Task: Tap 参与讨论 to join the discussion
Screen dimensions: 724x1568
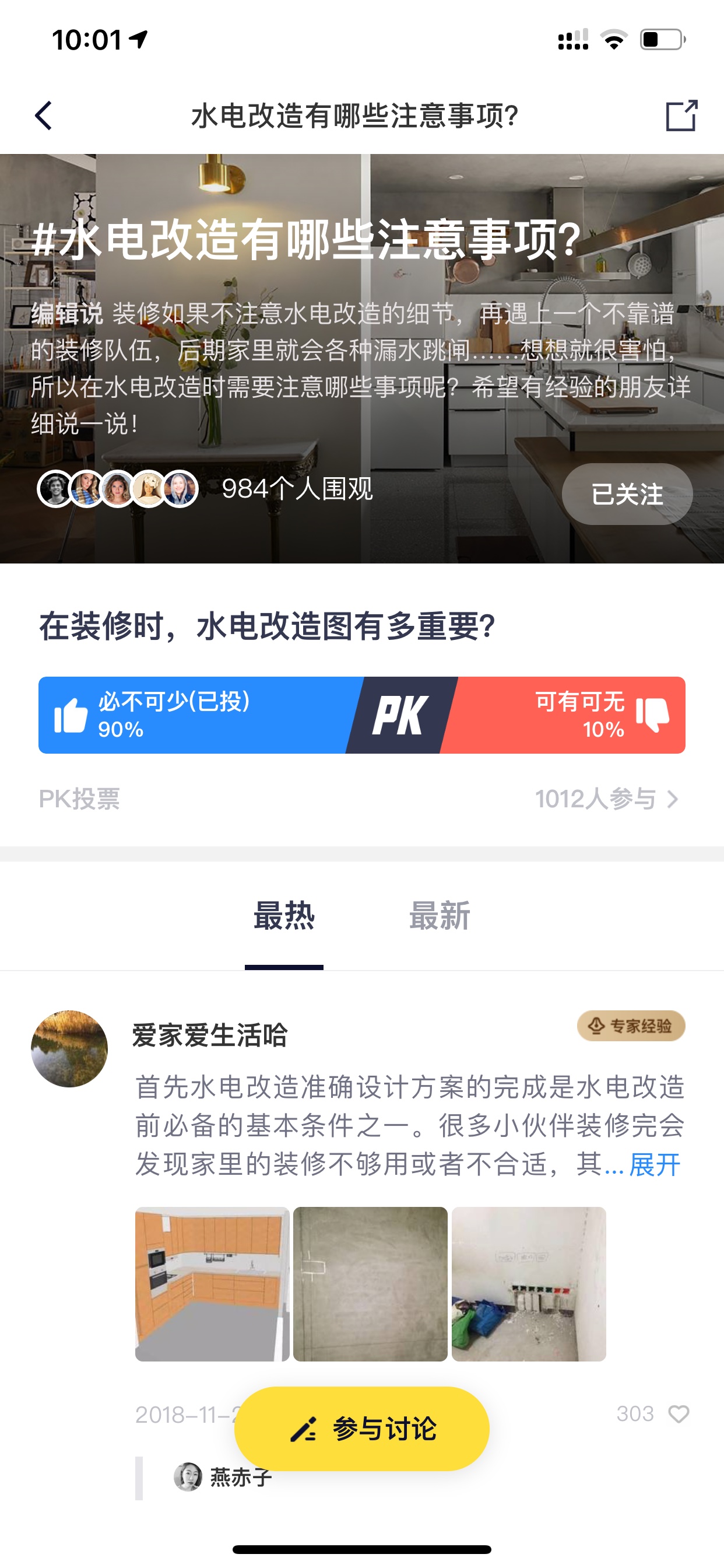Action: (361, 1429)
